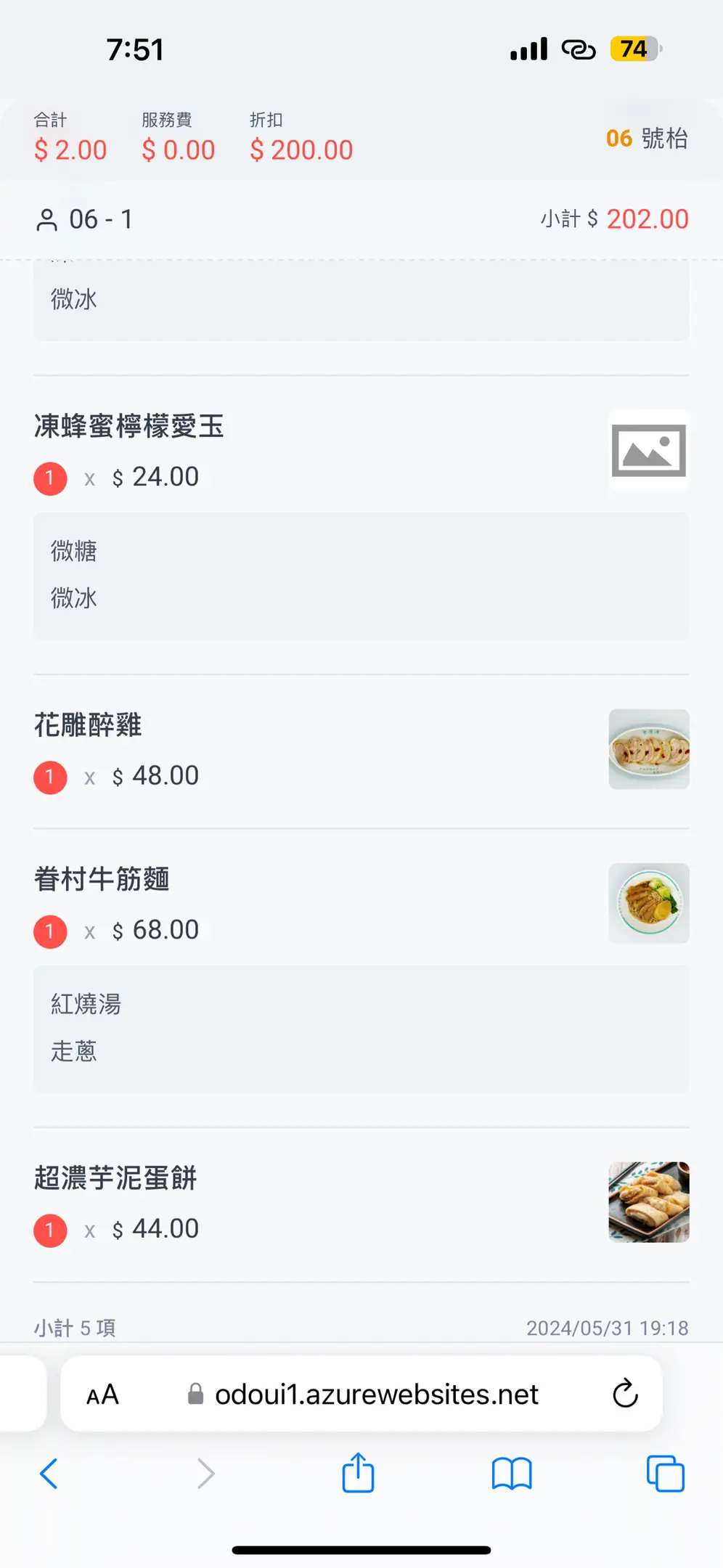Go back in Safari

coord(49,1474)
